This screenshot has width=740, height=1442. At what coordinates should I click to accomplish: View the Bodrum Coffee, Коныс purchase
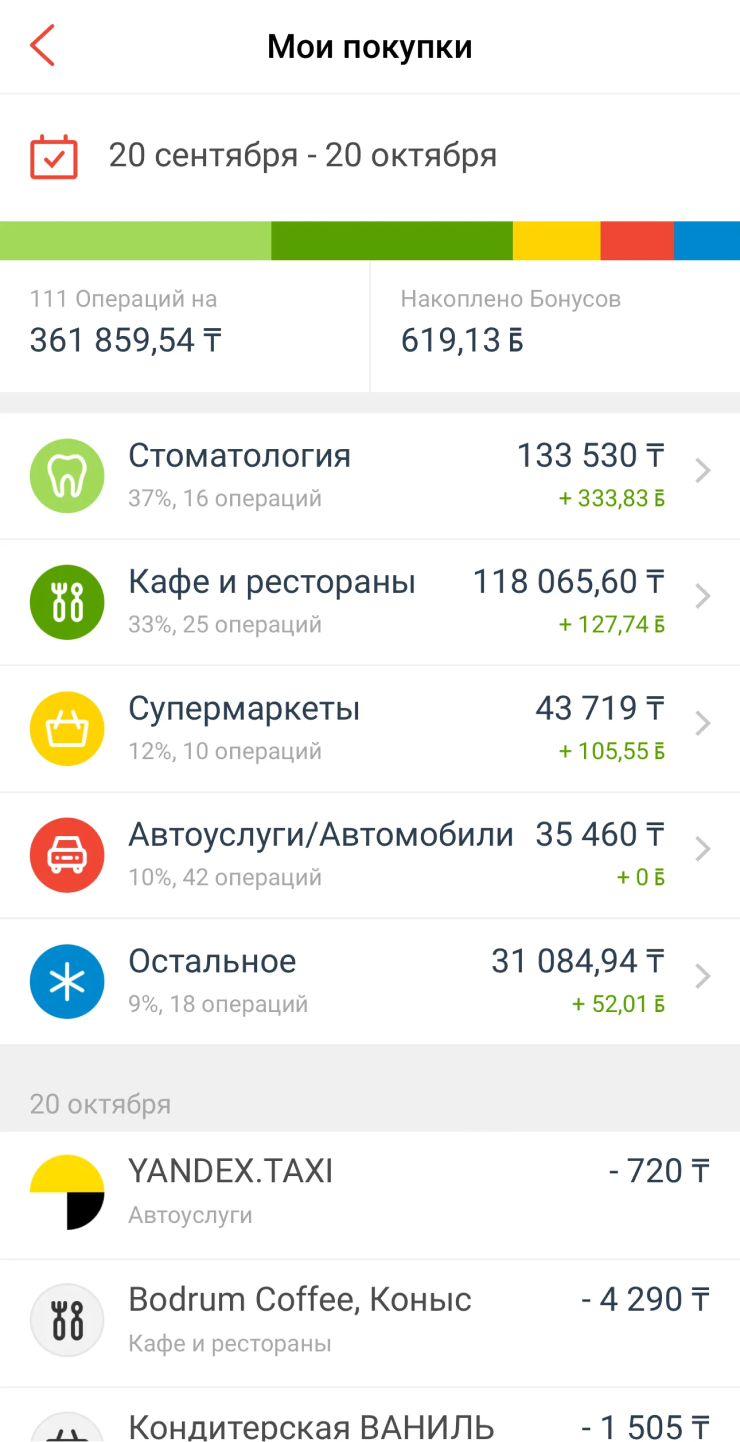[370, 1323]
